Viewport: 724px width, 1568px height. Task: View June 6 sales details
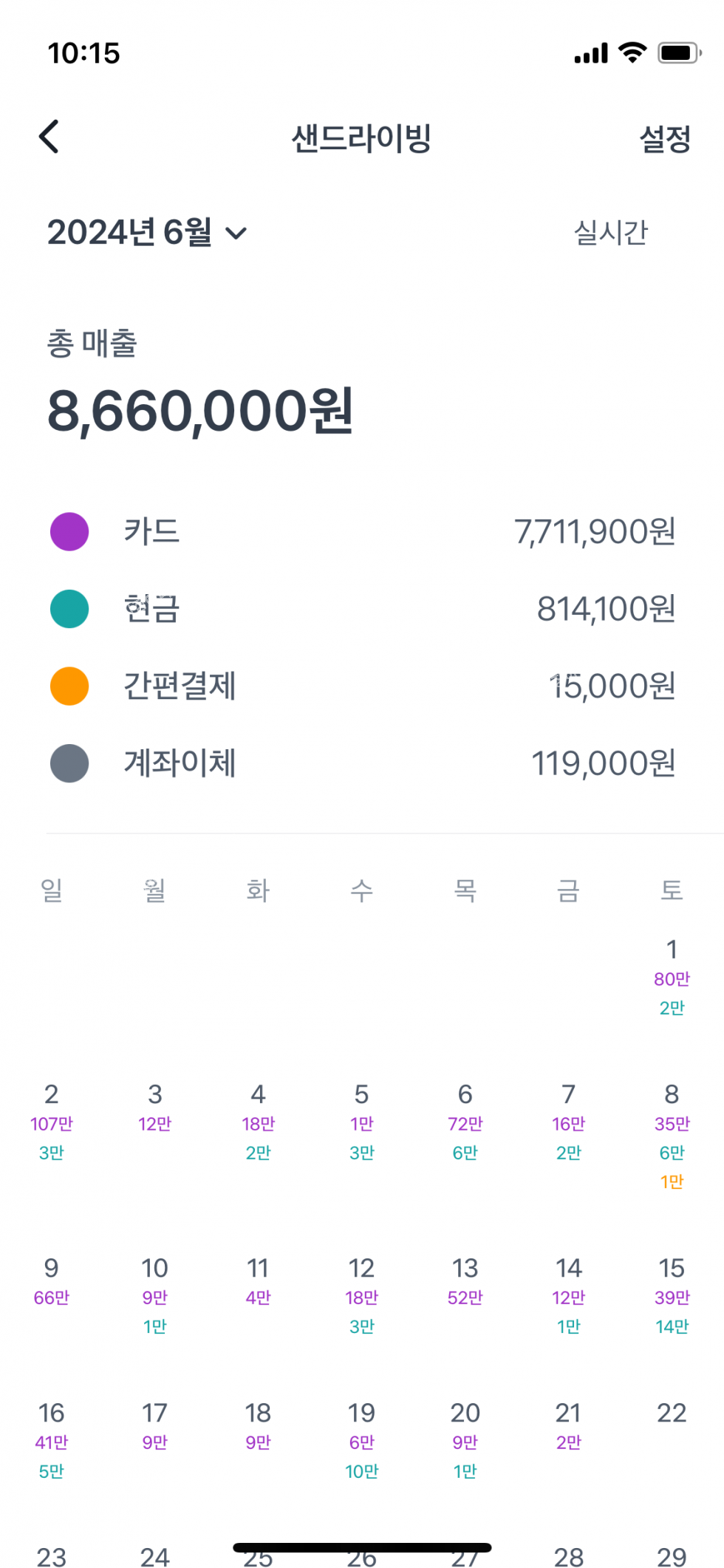(x=465, y=1120)
